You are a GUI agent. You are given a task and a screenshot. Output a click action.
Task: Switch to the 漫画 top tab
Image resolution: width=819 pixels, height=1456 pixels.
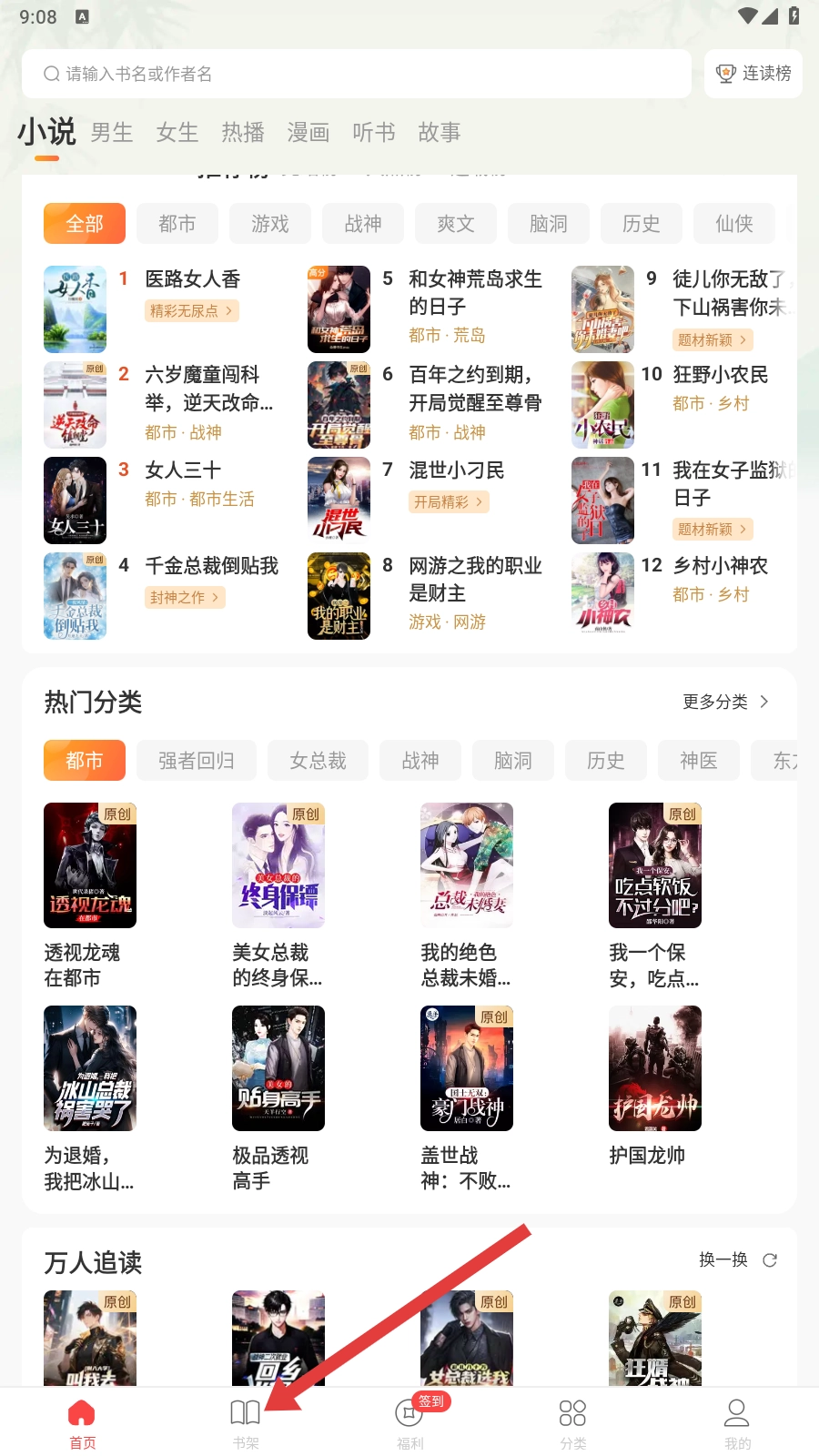308,133
